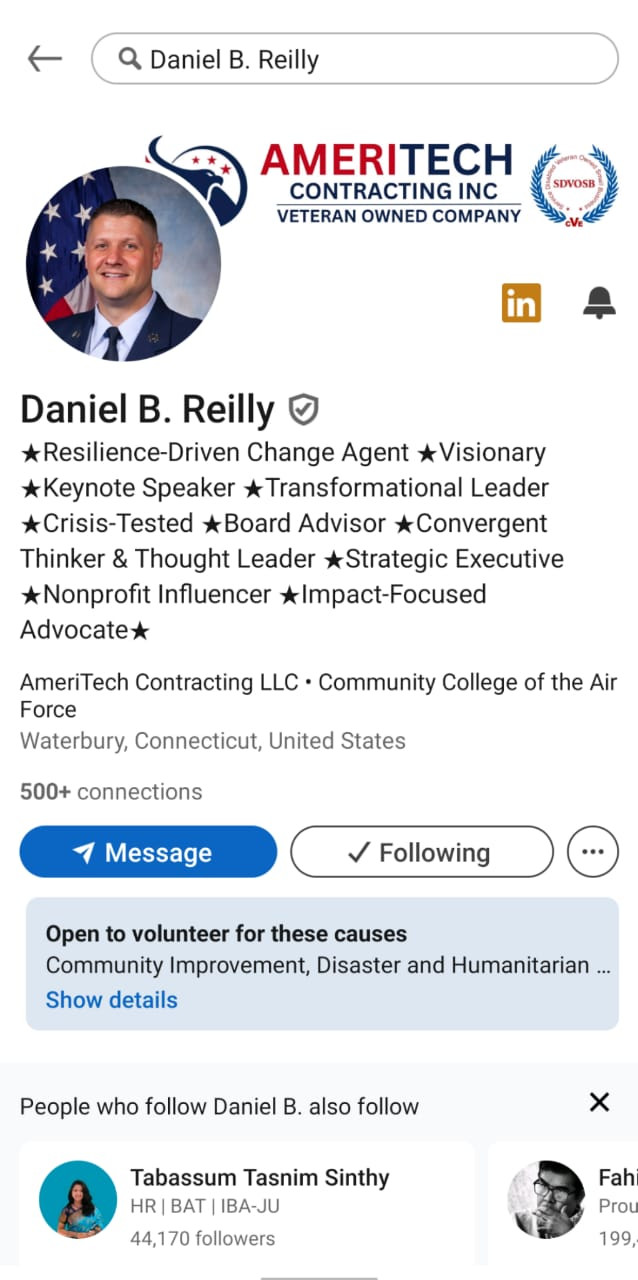Message Daniel B. Reilly
Viewport: 638px width, 1280px height.
[x=148, y=852]
